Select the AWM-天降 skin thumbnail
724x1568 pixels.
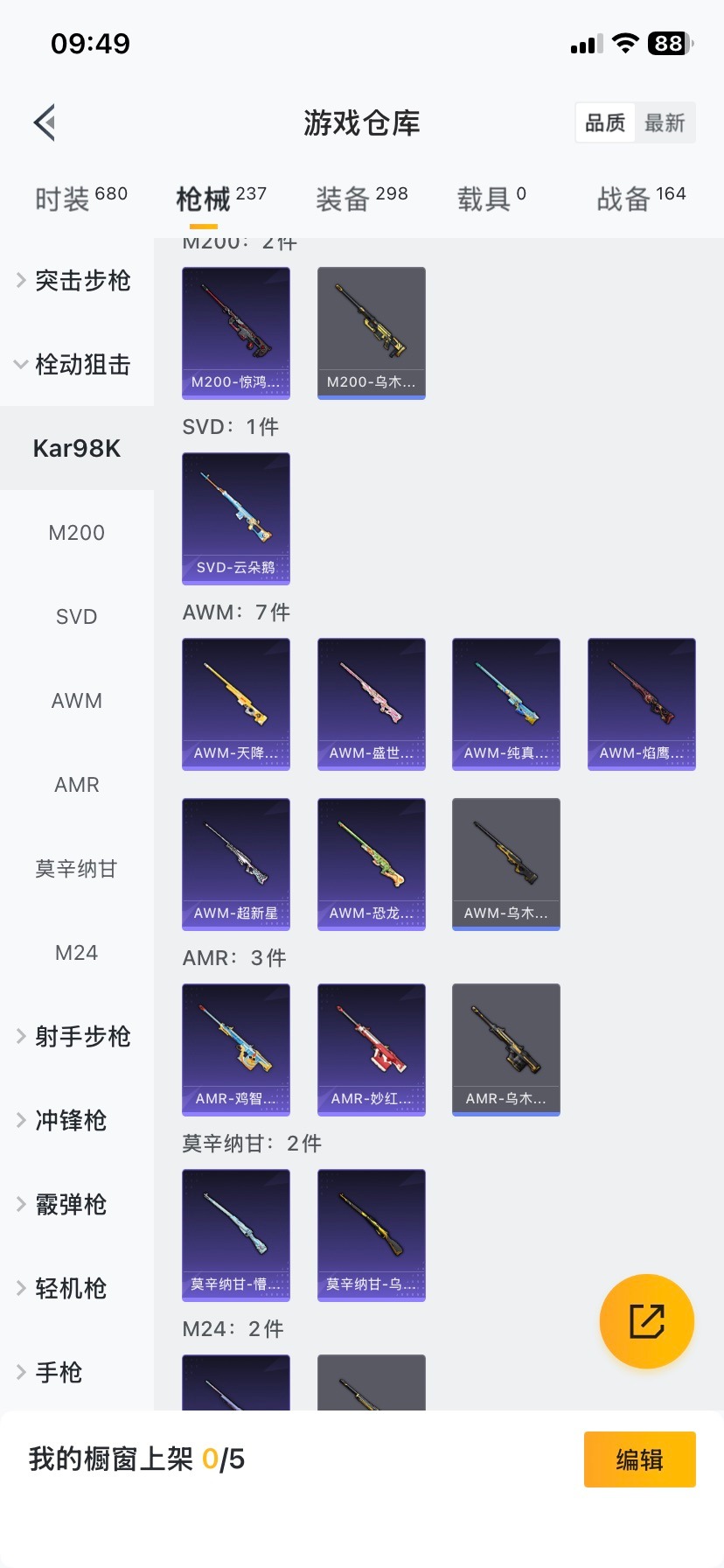coord(235,704)
